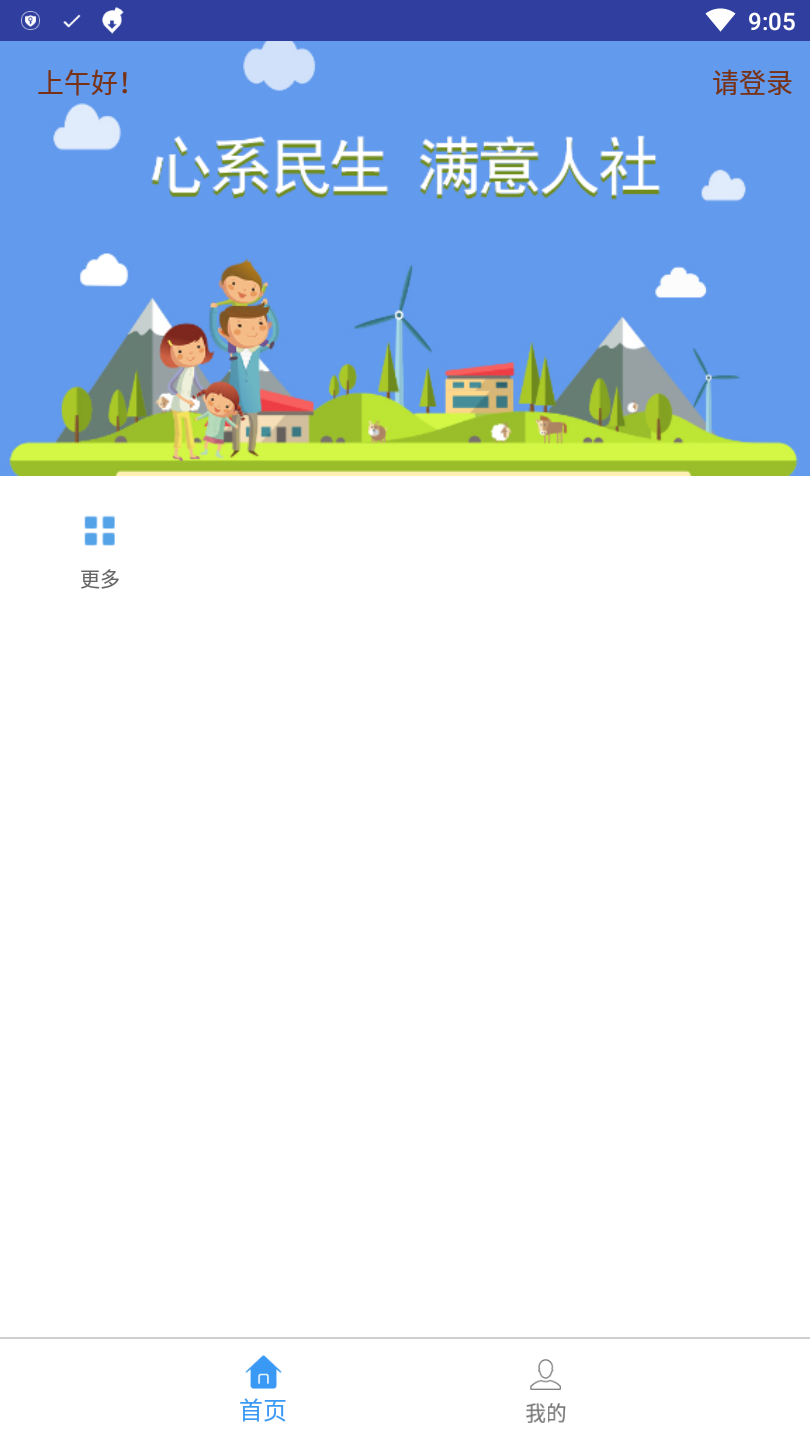Open the 更多 services grid

[100, 550]
